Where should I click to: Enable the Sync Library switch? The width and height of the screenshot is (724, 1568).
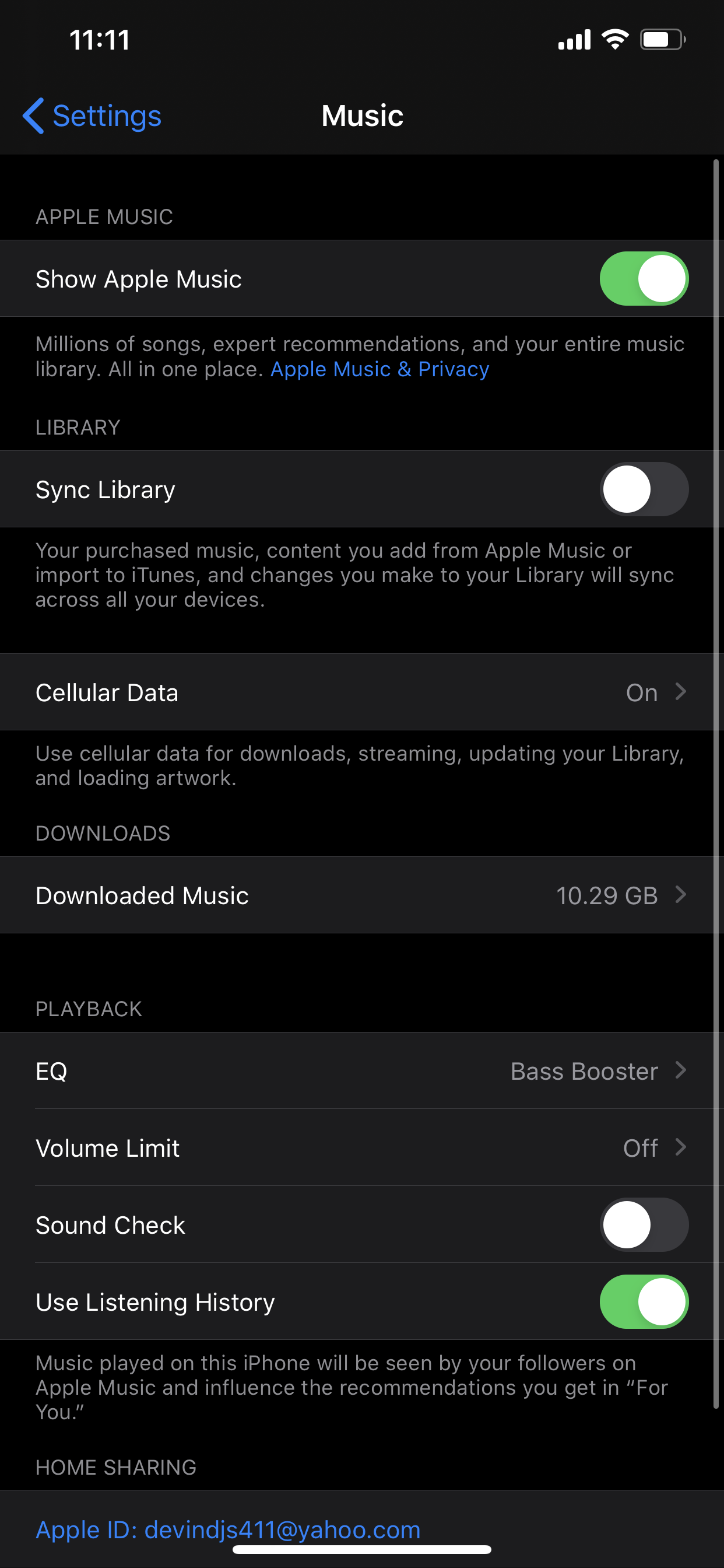(x=644, y=489)
